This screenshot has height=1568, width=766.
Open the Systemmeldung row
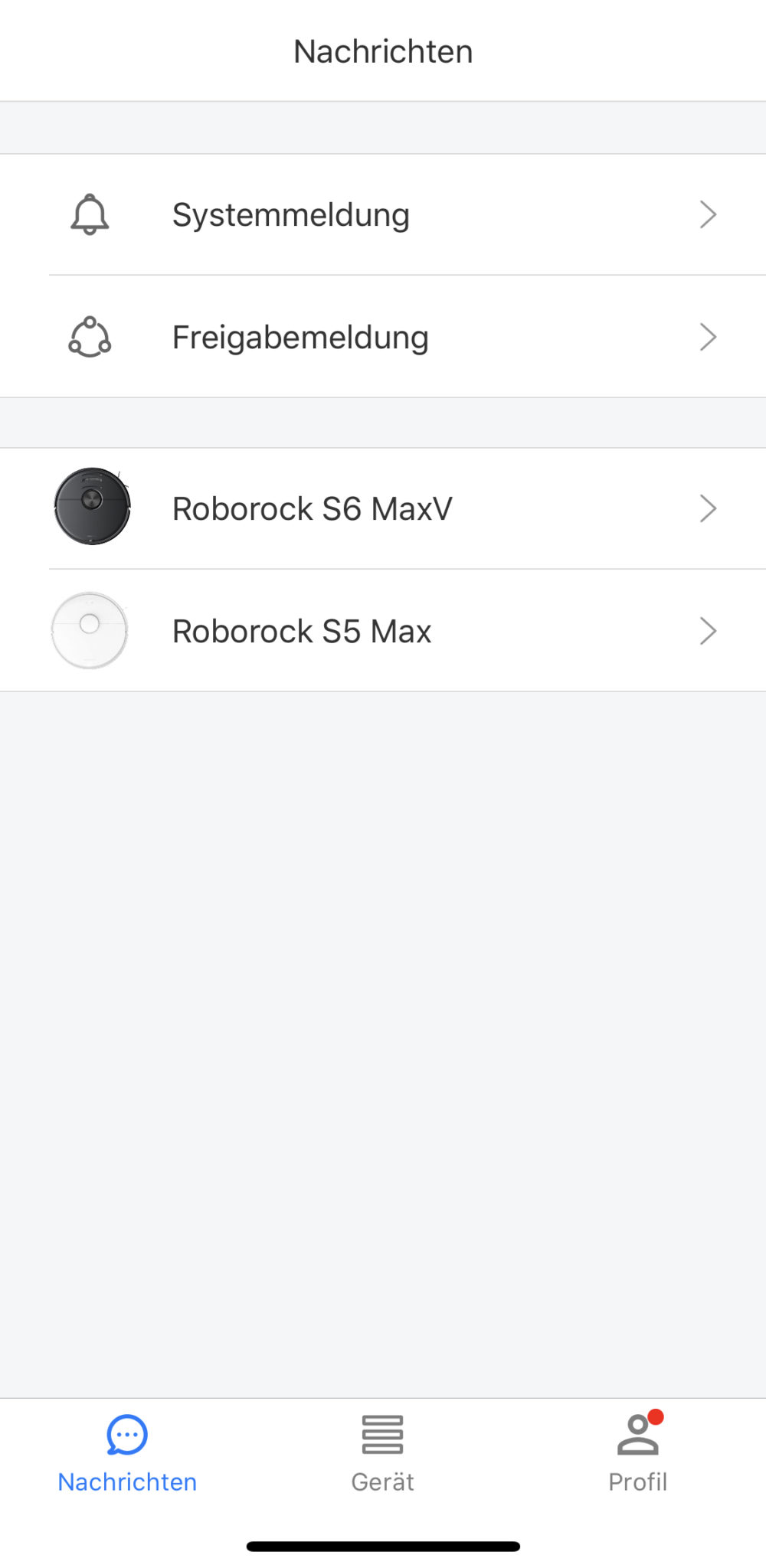pos(383,215)
